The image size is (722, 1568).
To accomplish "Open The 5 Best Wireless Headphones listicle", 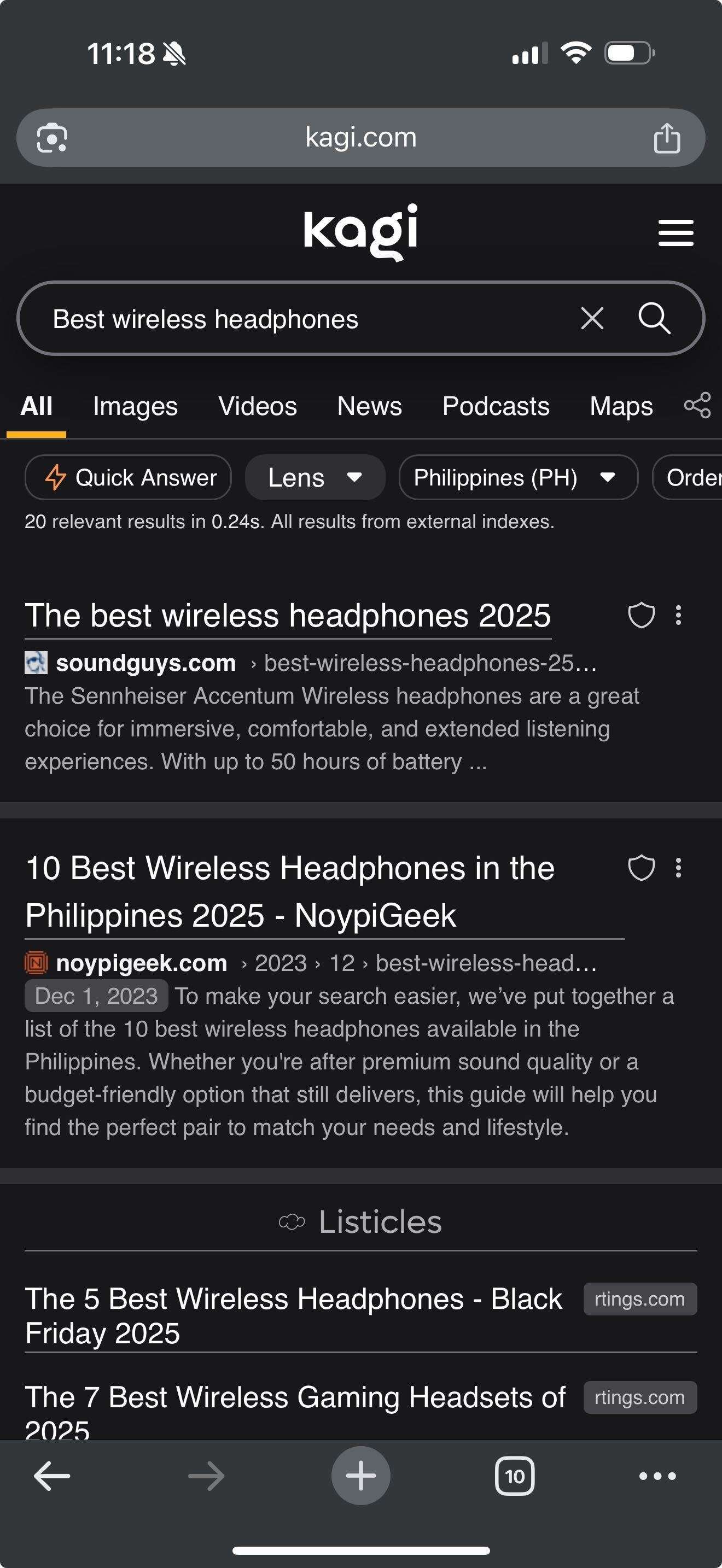I will [x=293, y=1315].
